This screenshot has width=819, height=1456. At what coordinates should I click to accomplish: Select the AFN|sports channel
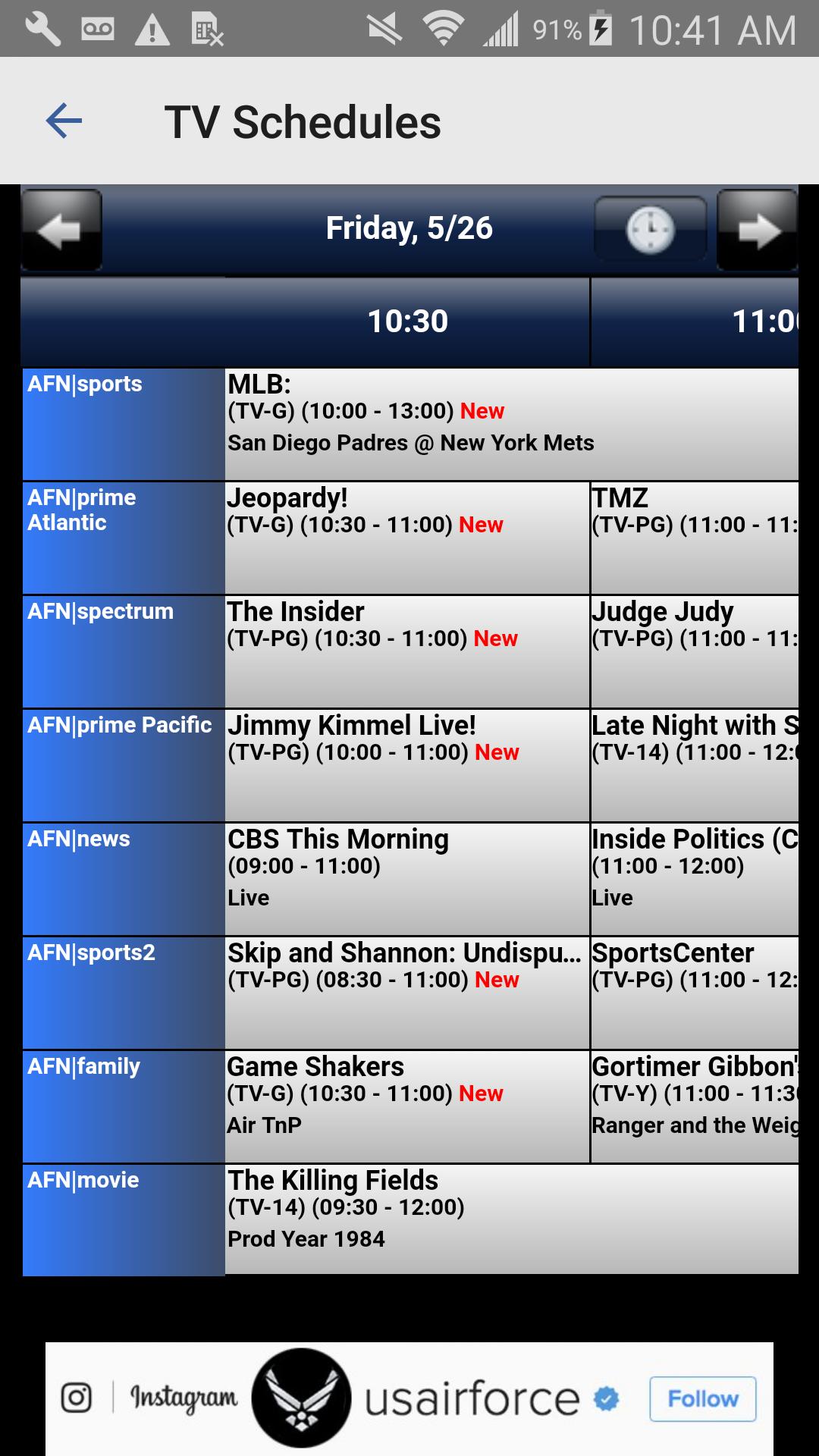coord(124,424)
